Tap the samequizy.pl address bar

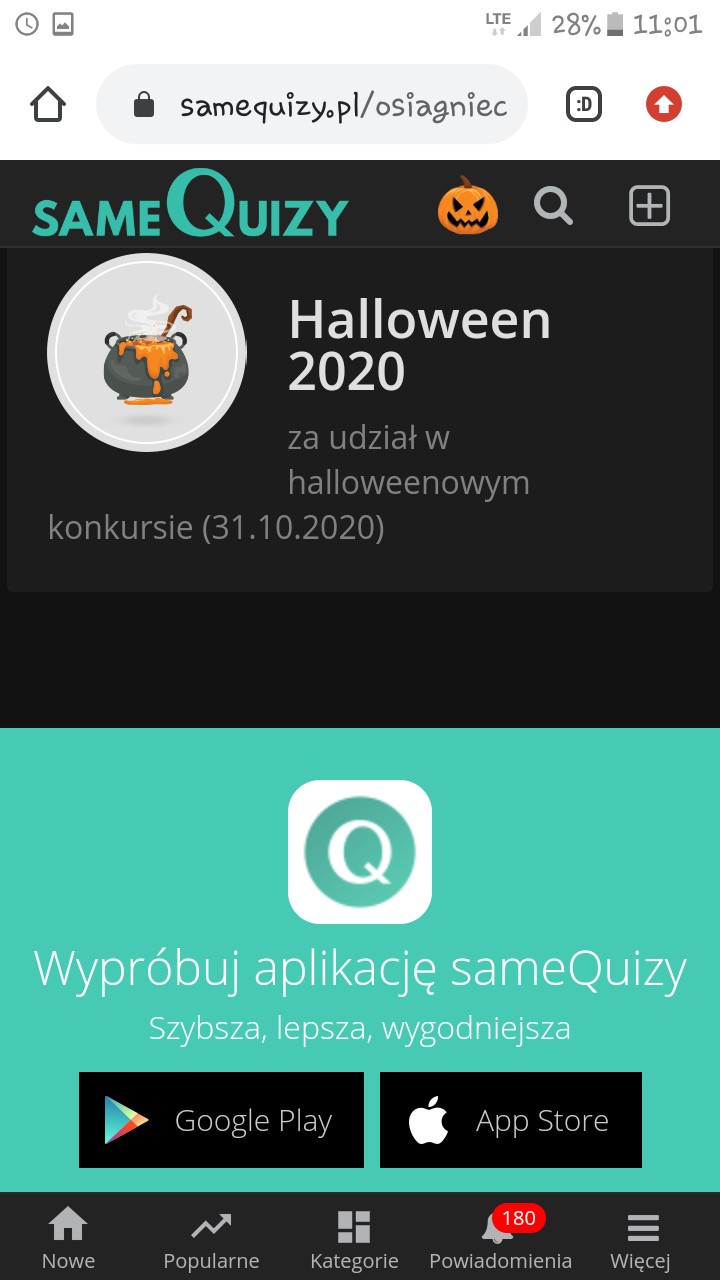point(330,105)
